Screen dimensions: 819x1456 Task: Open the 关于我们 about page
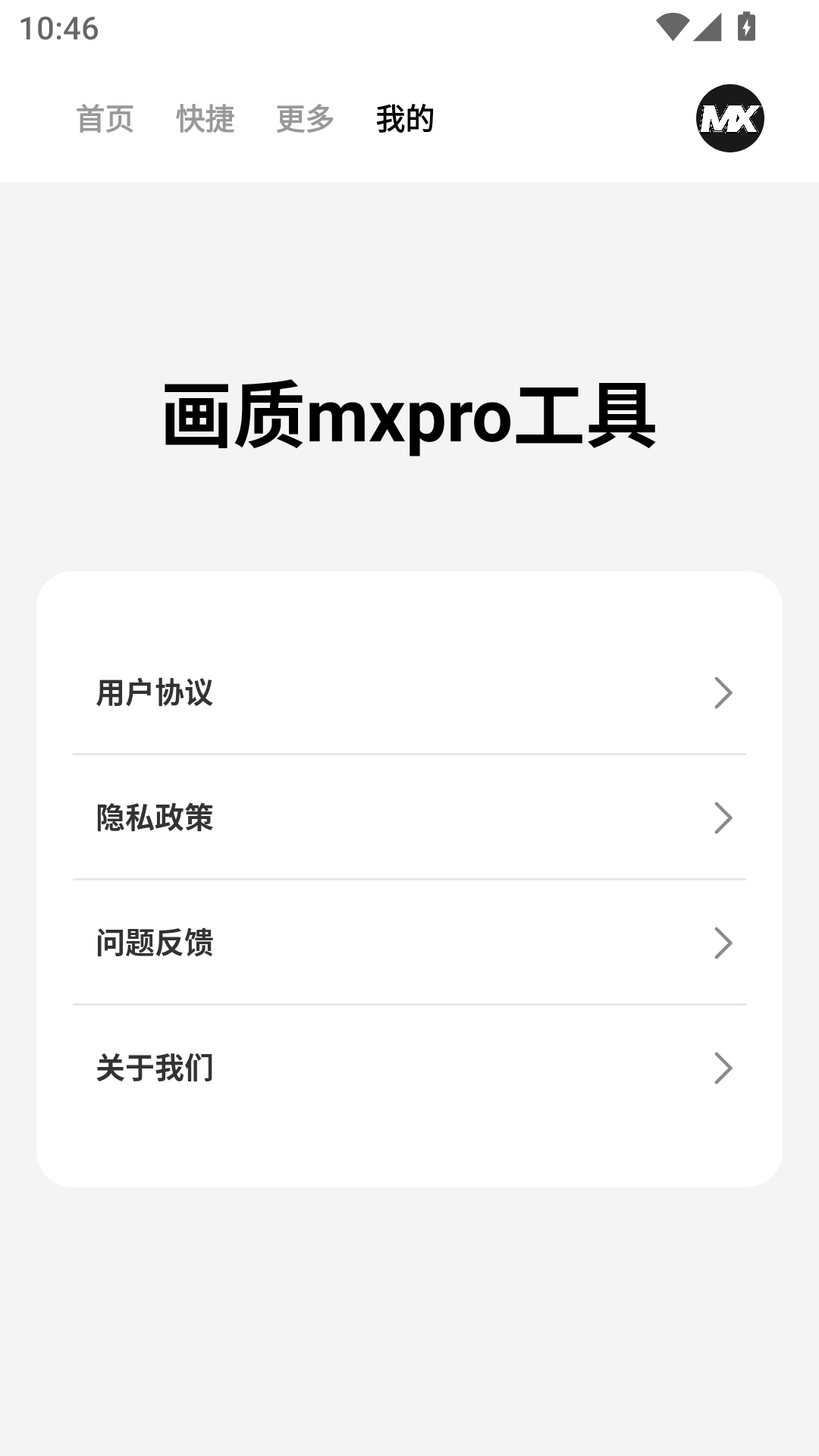154,1069
